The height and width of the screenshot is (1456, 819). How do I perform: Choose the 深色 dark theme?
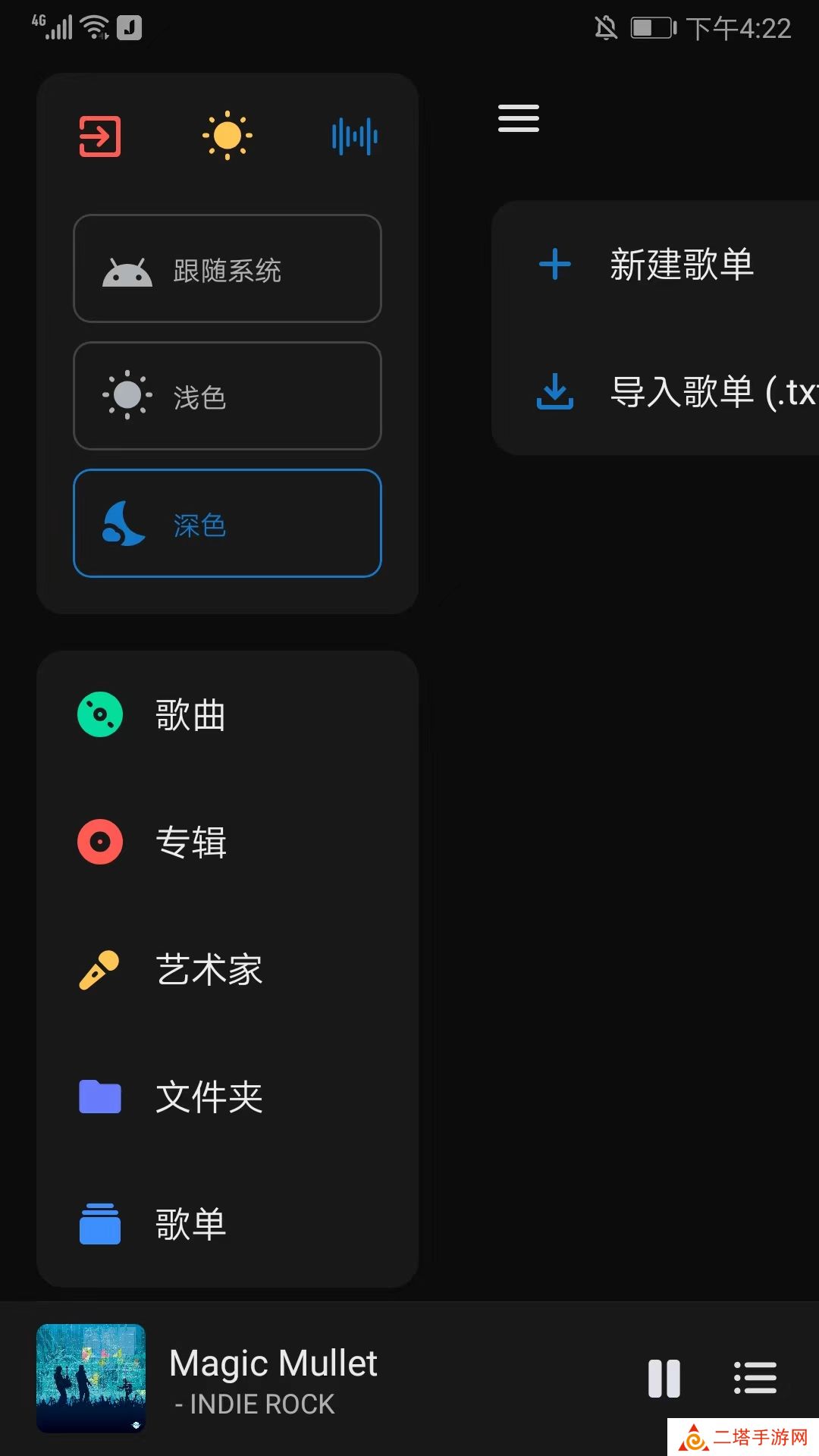pos(227,523)
